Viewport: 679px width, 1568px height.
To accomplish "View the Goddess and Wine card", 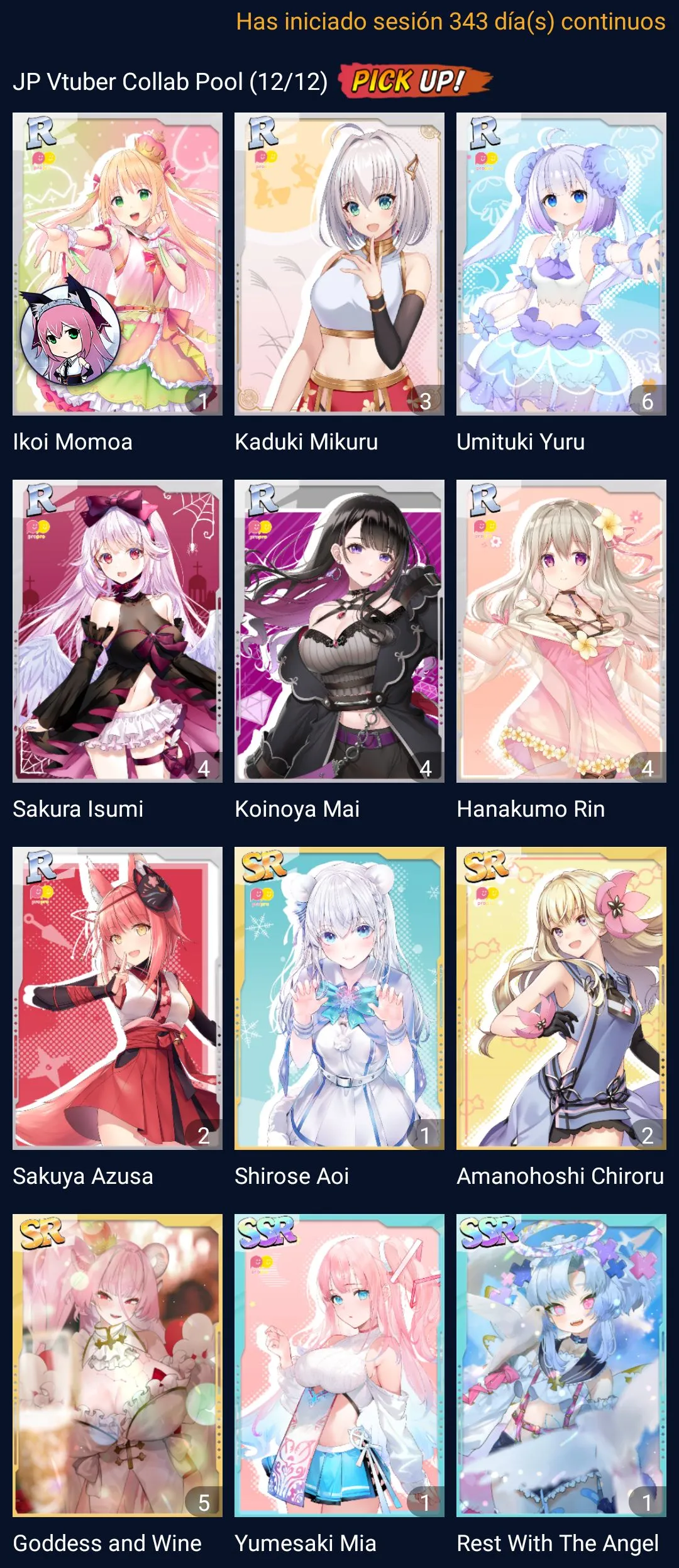I will coord(118,1366).
